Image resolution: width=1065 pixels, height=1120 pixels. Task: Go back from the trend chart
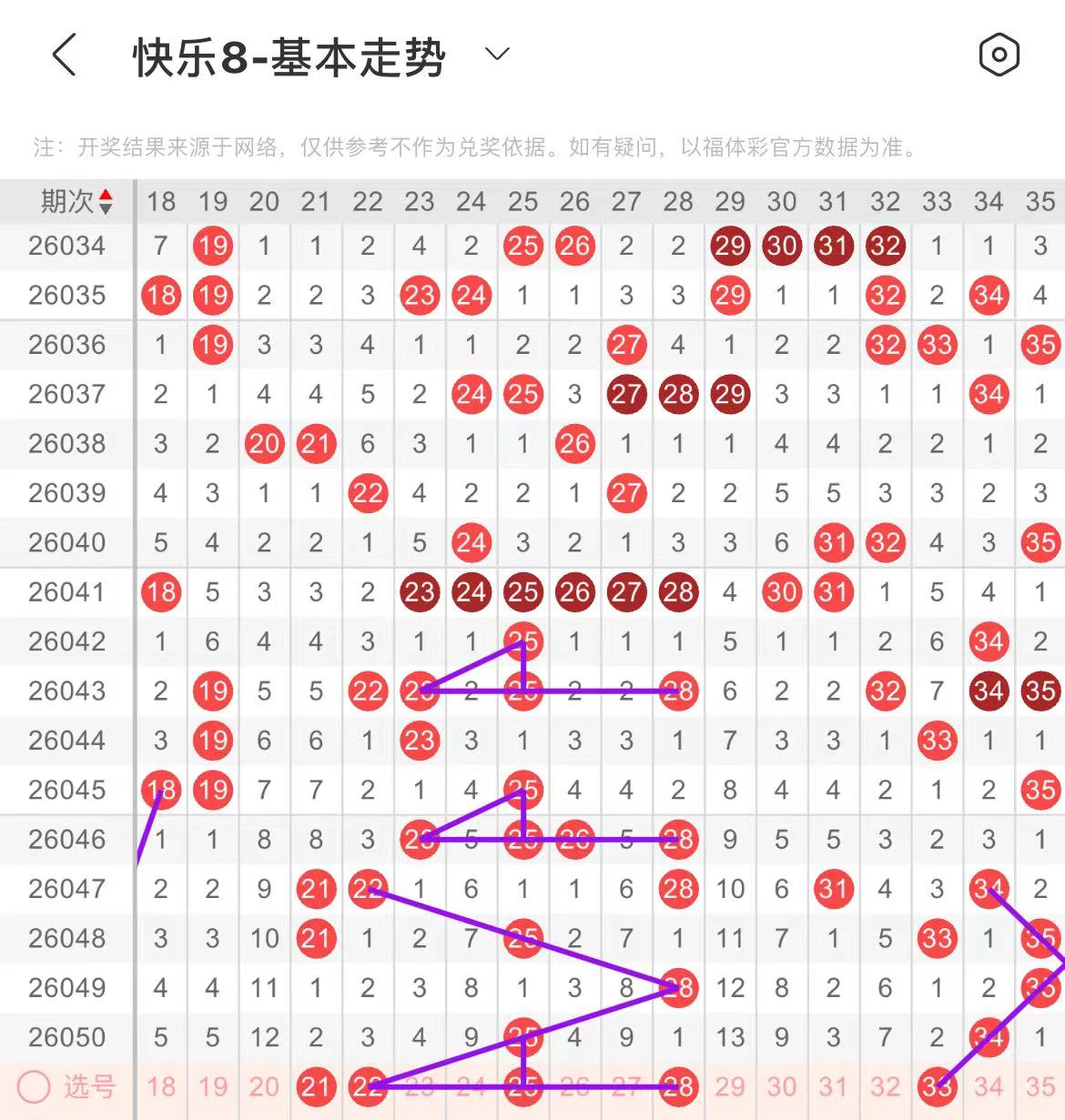[64, 55]
